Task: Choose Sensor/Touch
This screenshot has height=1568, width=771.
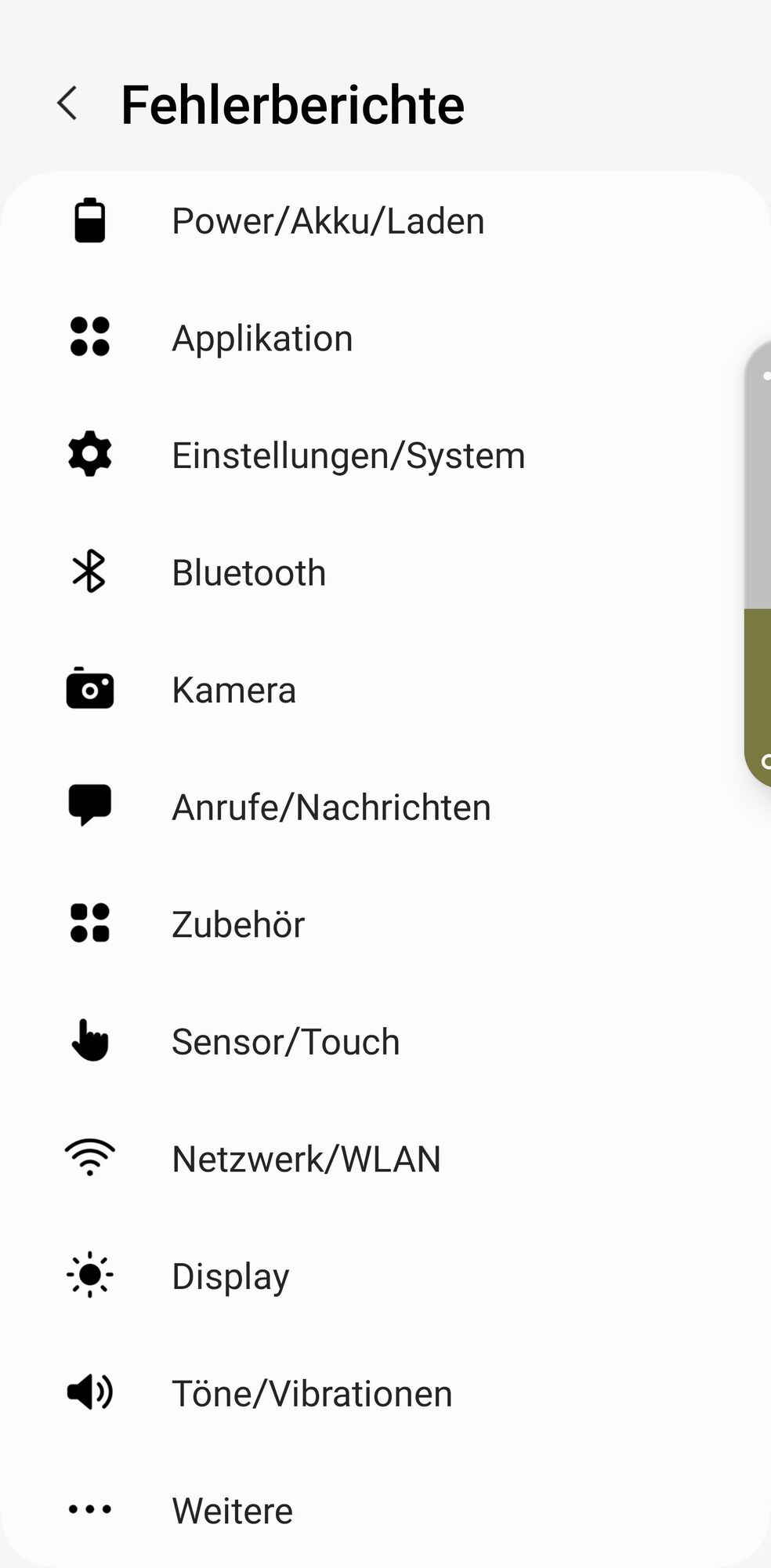Action: 285,1042
